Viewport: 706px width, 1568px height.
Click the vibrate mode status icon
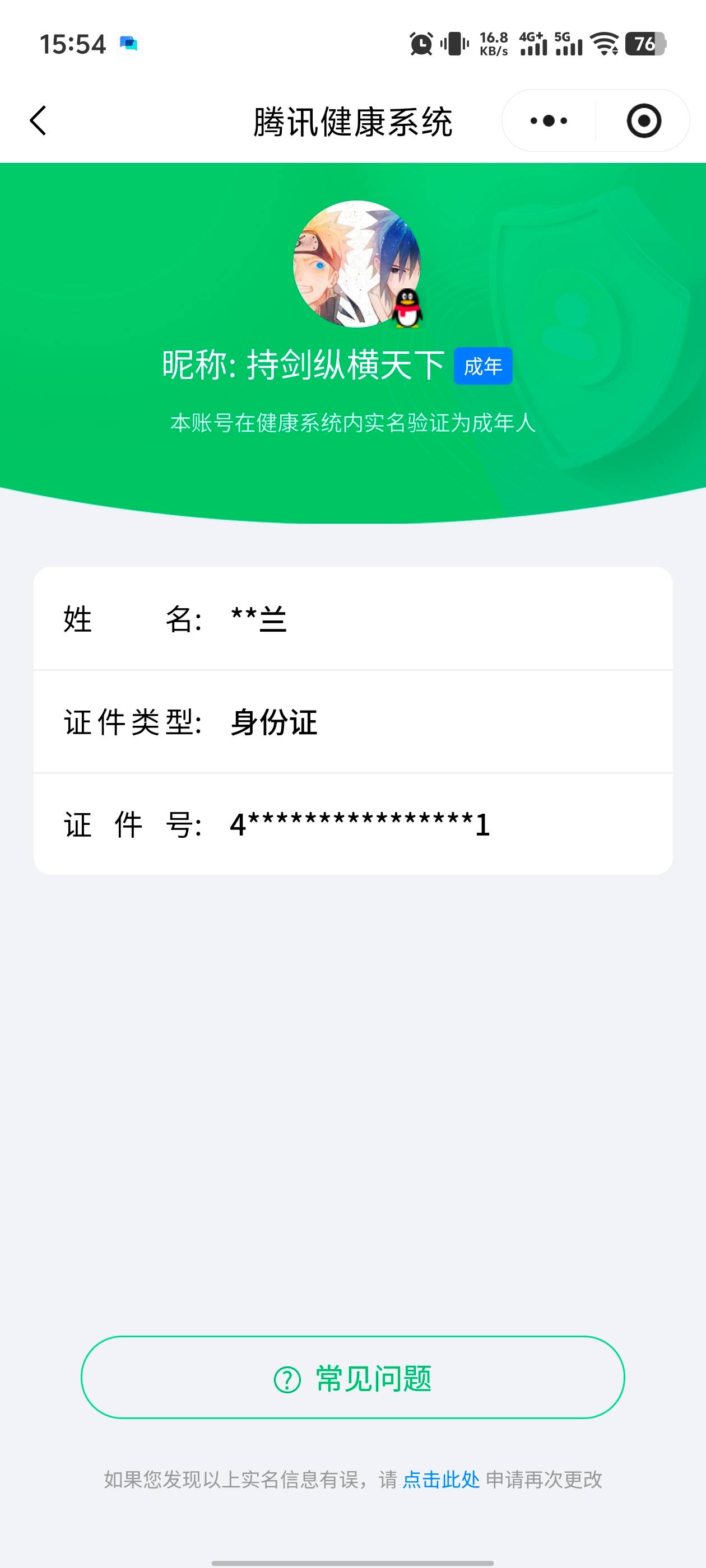pos(454,43)
